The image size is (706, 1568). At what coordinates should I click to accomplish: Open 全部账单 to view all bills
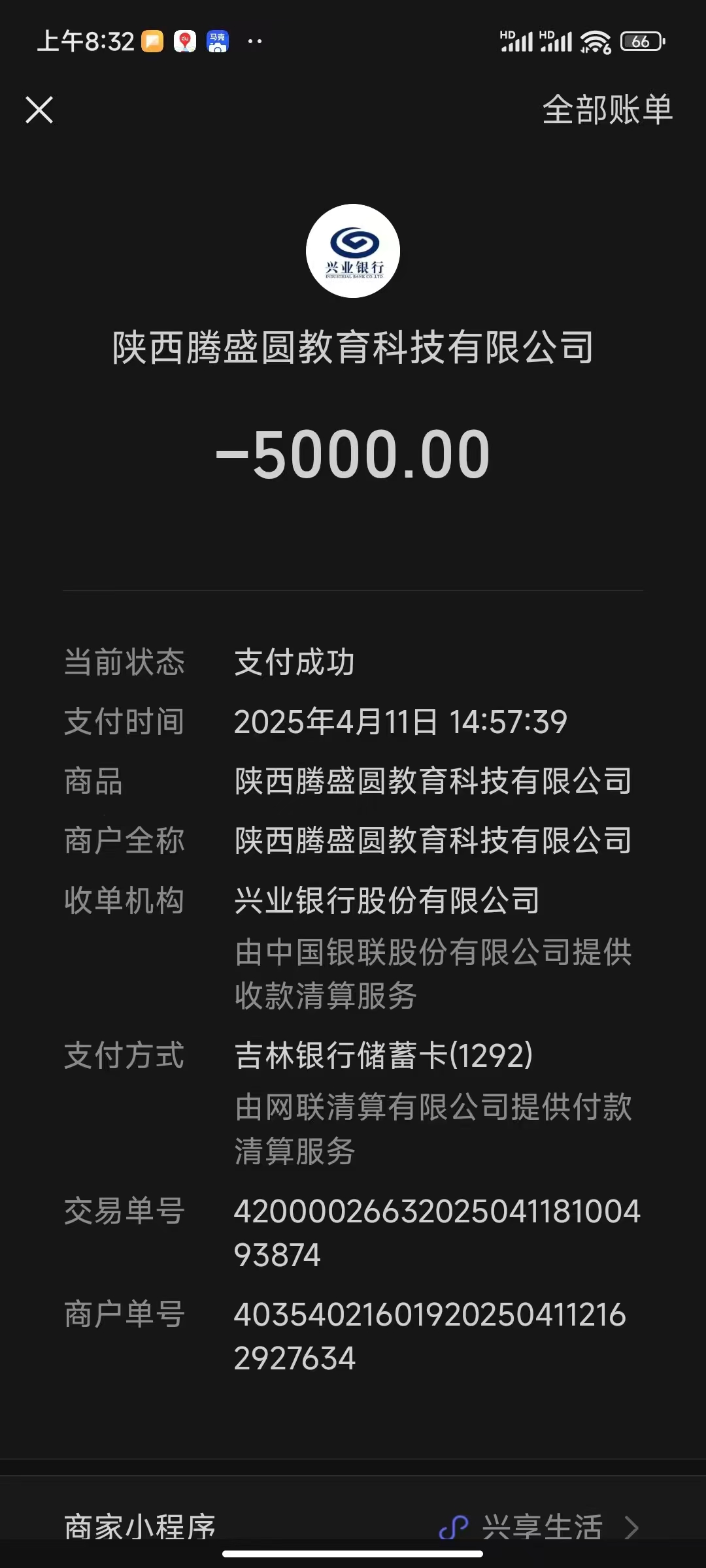click(607, 110)
